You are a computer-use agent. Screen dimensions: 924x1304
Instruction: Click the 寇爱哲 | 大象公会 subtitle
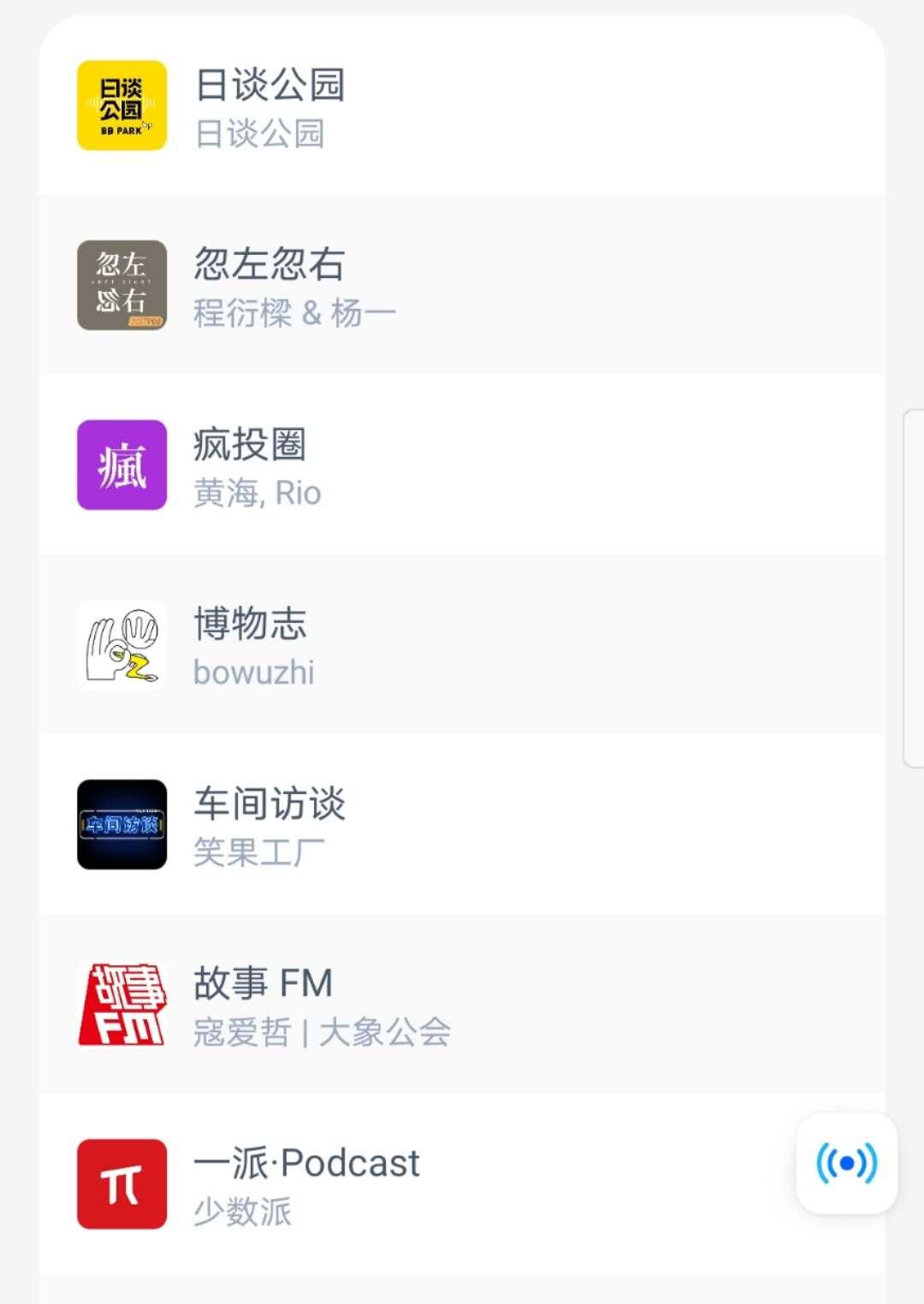(x=323, y=1032)
